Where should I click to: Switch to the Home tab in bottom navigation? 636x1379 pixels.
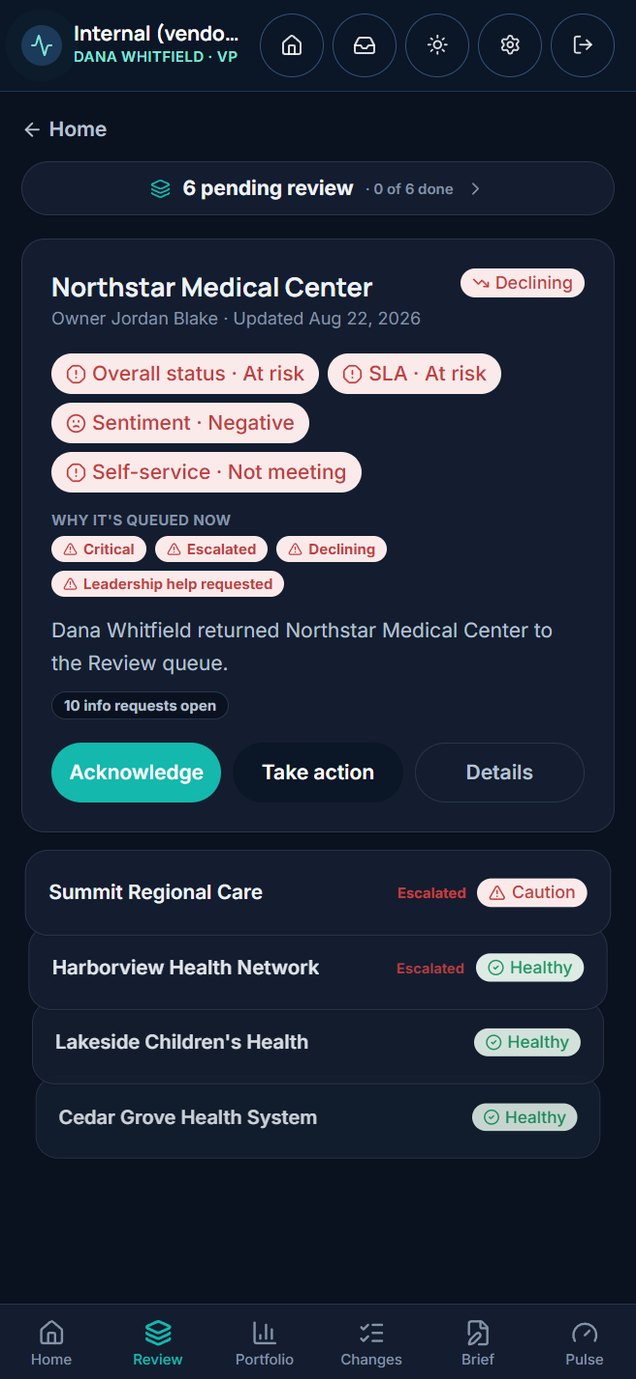(x=51, y=1342)
